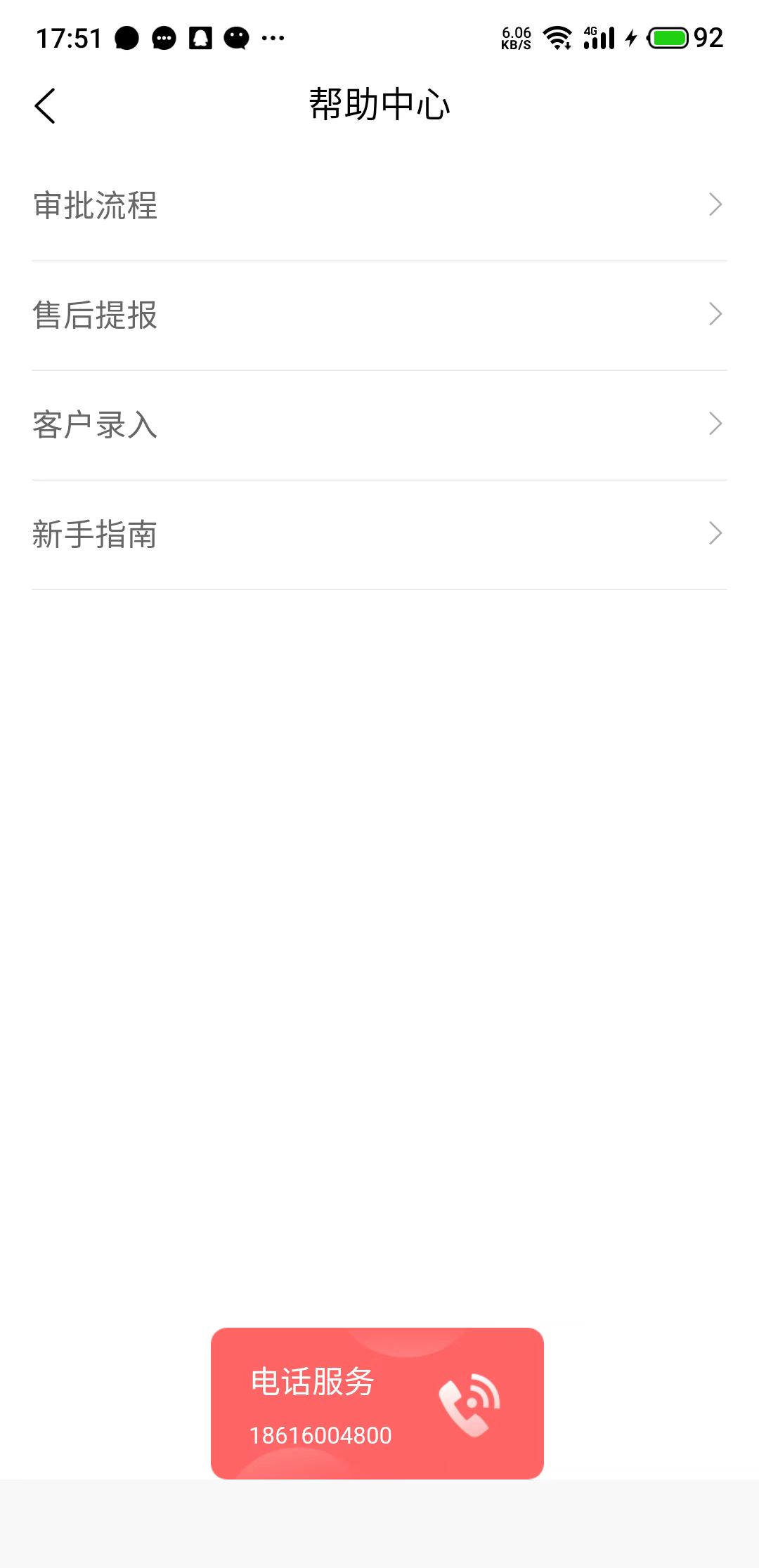
Task: Open 客户录入 help entry
Action: coord(379,425)
